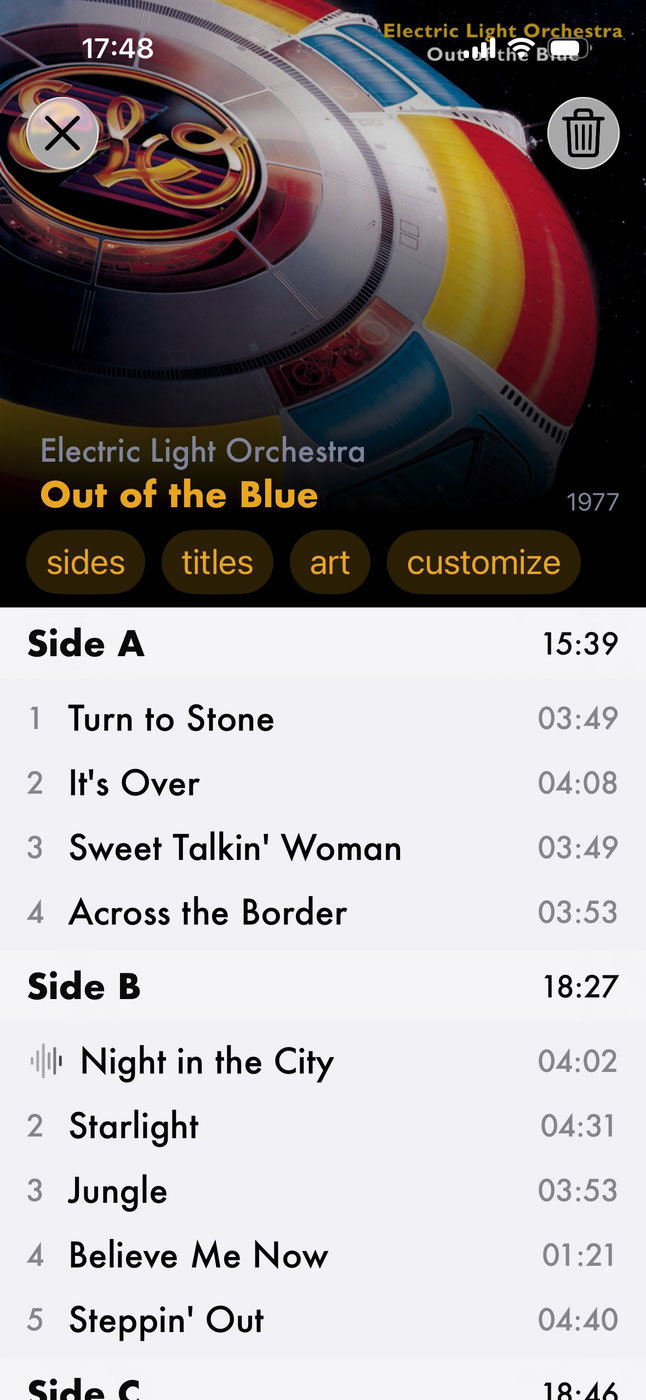Select Sweet Talkin' Woman
The width and height of the screenshot is (646, 1400).
coord(235,848)
